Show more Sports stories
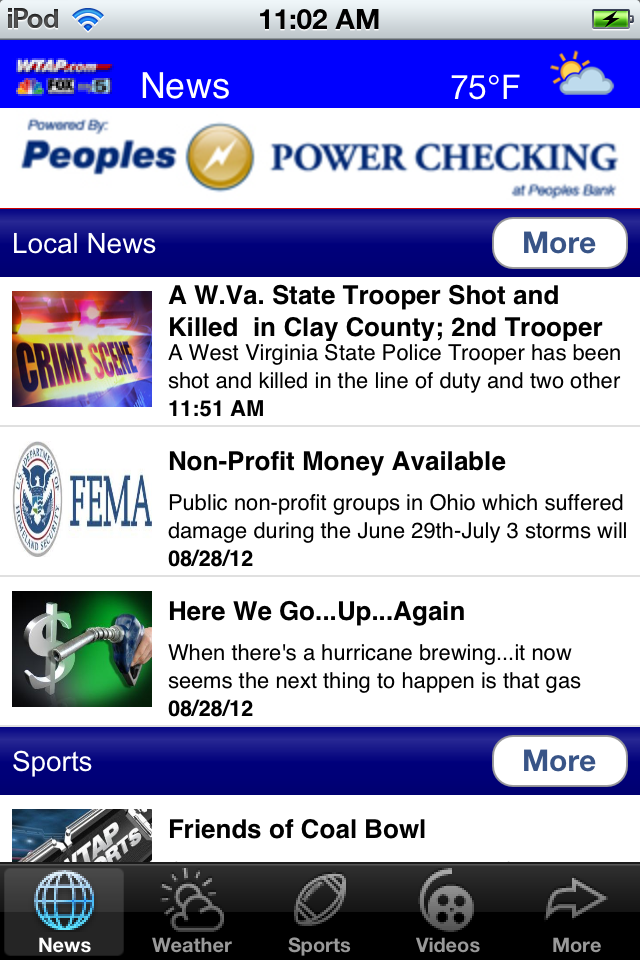 559,761
